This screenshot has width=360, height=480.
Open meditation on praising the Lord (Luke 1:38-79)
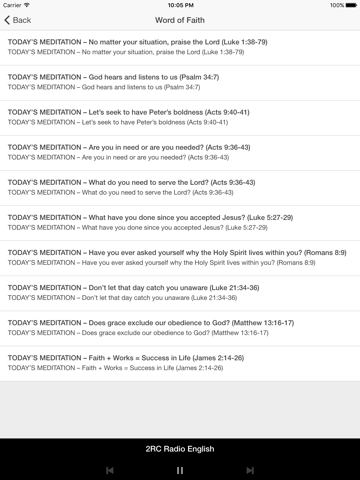coord(180,48)
